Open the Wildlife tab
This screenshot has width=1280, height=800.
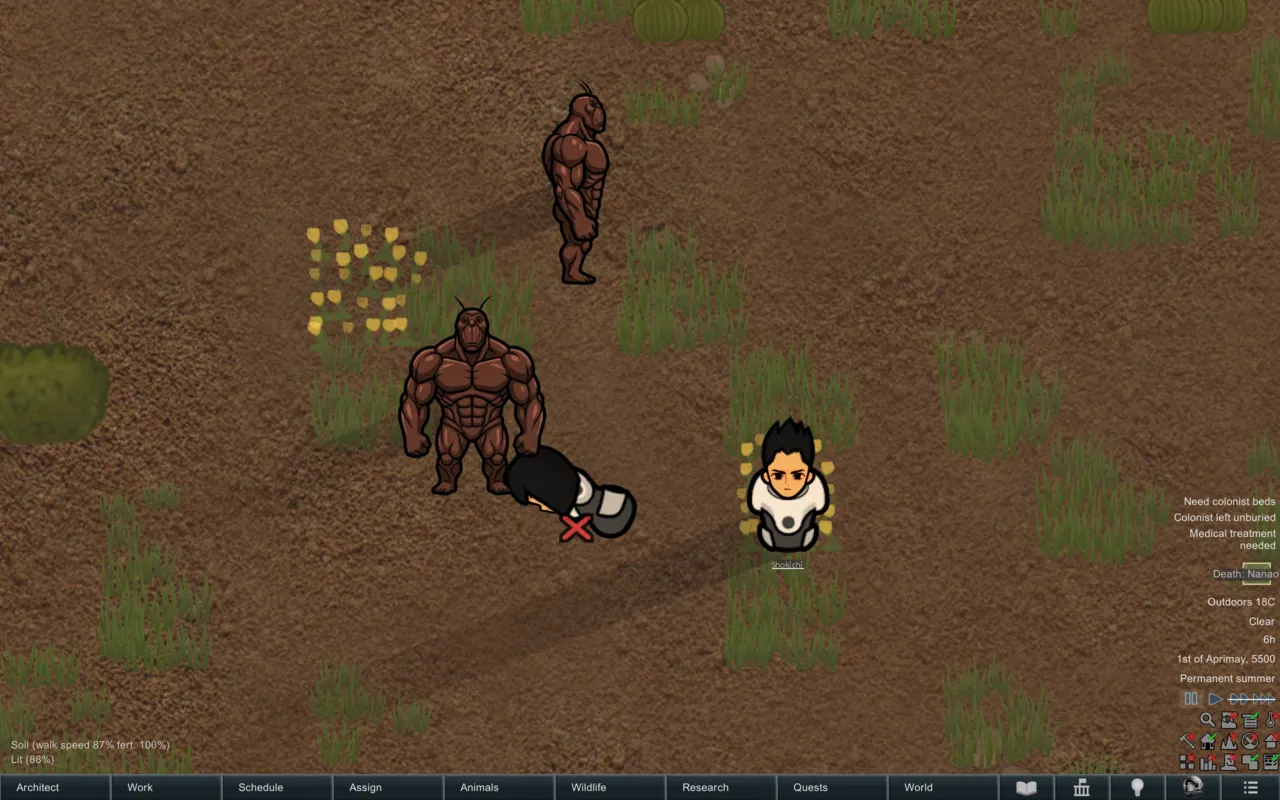tap(610, 787)
